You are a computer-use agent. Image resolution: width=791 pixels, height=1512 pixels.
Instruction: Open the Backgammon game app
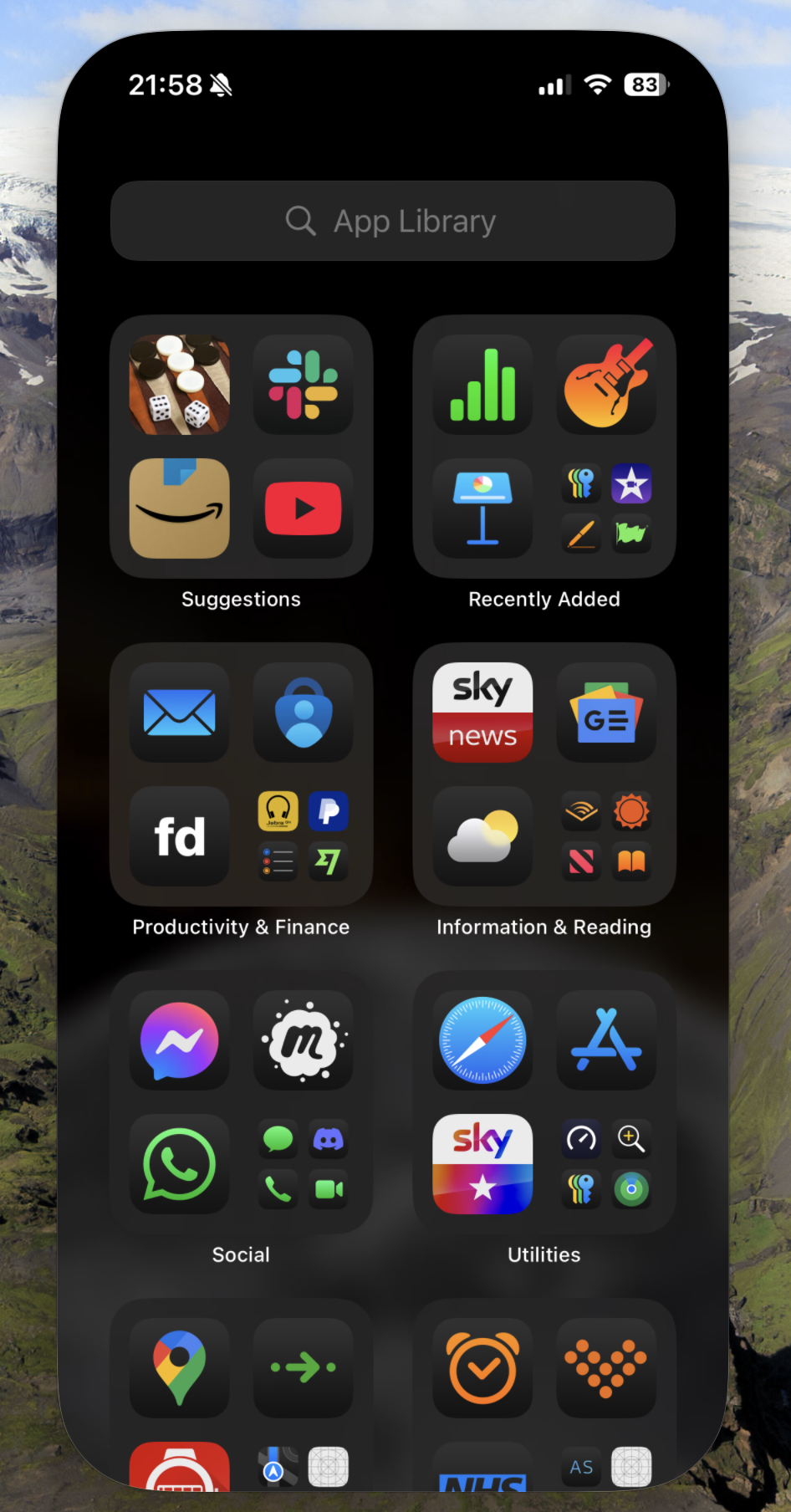[179, 385]
